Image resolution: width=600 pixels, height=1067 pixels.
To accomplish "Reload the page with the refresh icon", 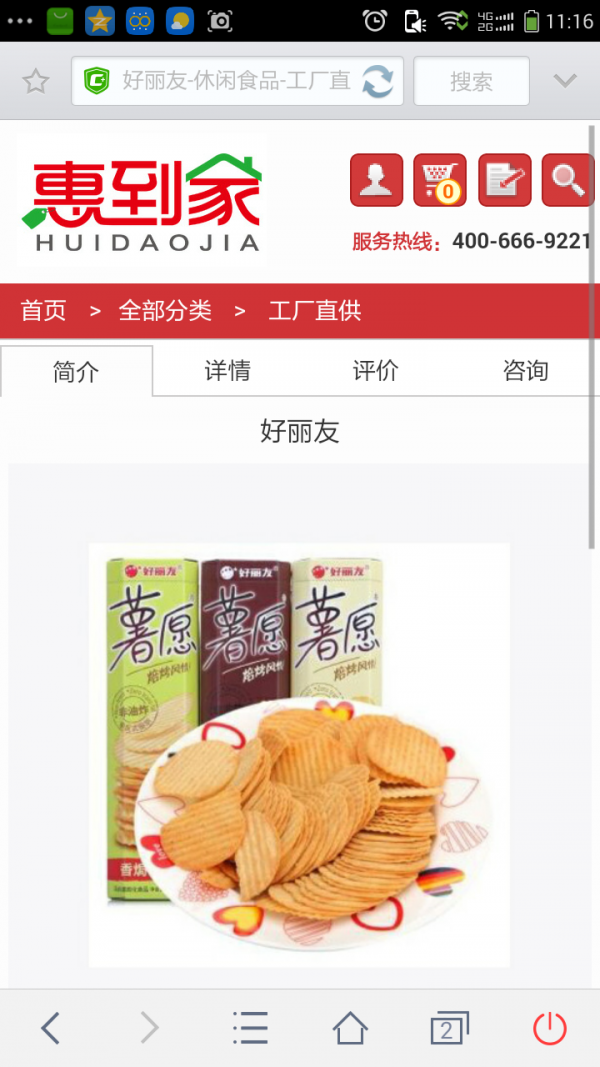I will point(378,81).
